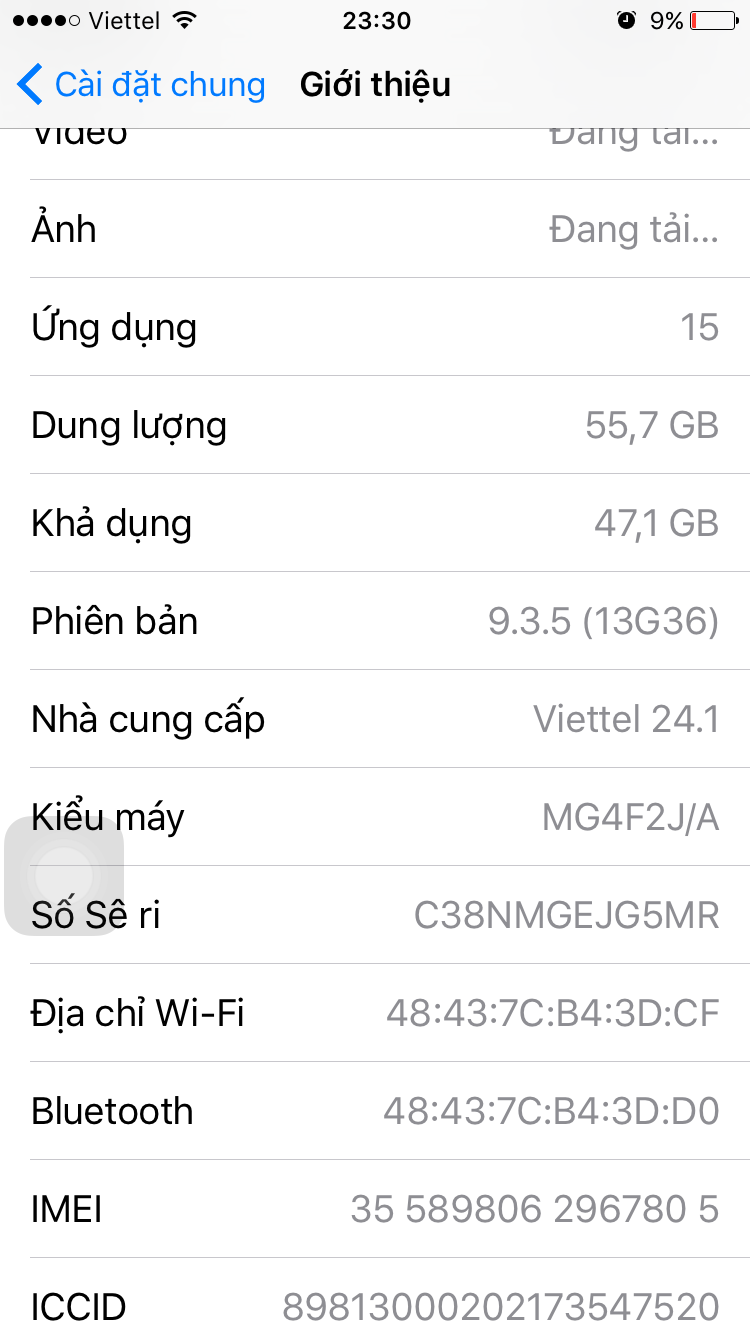This screenshot has height=1334, width=750.
Task: Go back to Cài đặt chung
Action: point(141,85)
